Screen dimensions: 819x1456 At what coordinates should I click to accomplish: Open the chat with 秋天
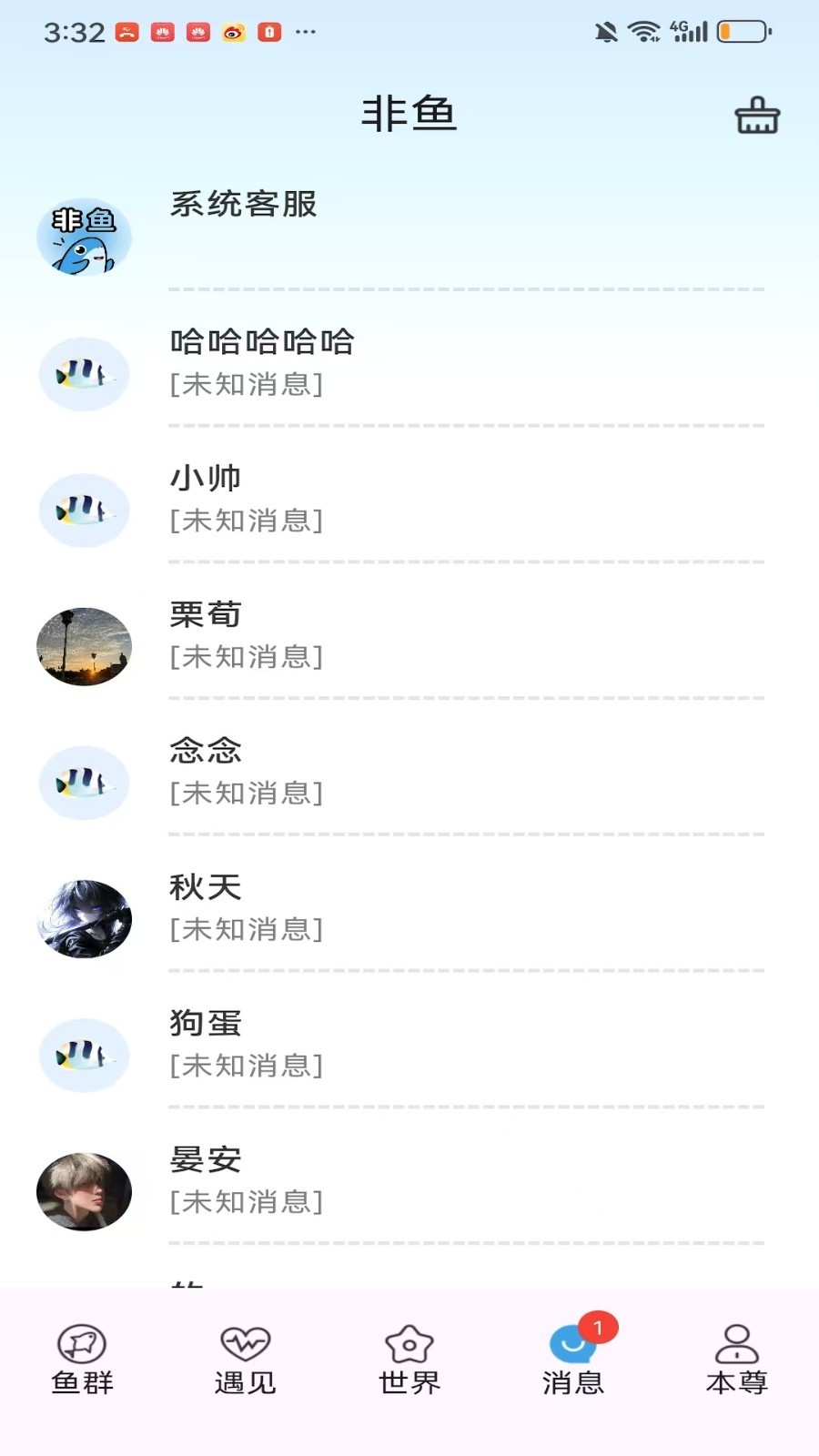click(x=409, y=908)
